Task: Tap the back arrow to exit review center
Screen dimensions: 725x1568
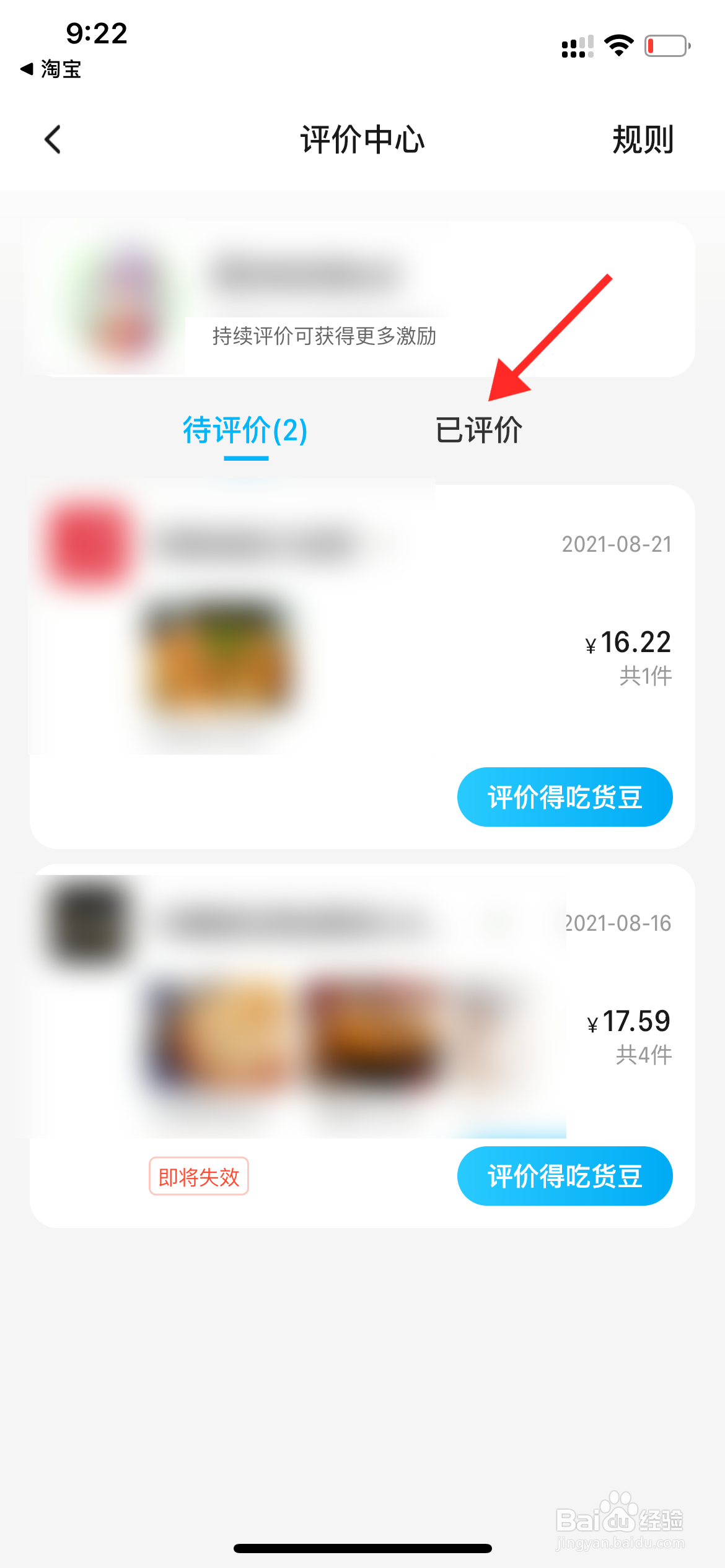Action: tap(53, 140)
